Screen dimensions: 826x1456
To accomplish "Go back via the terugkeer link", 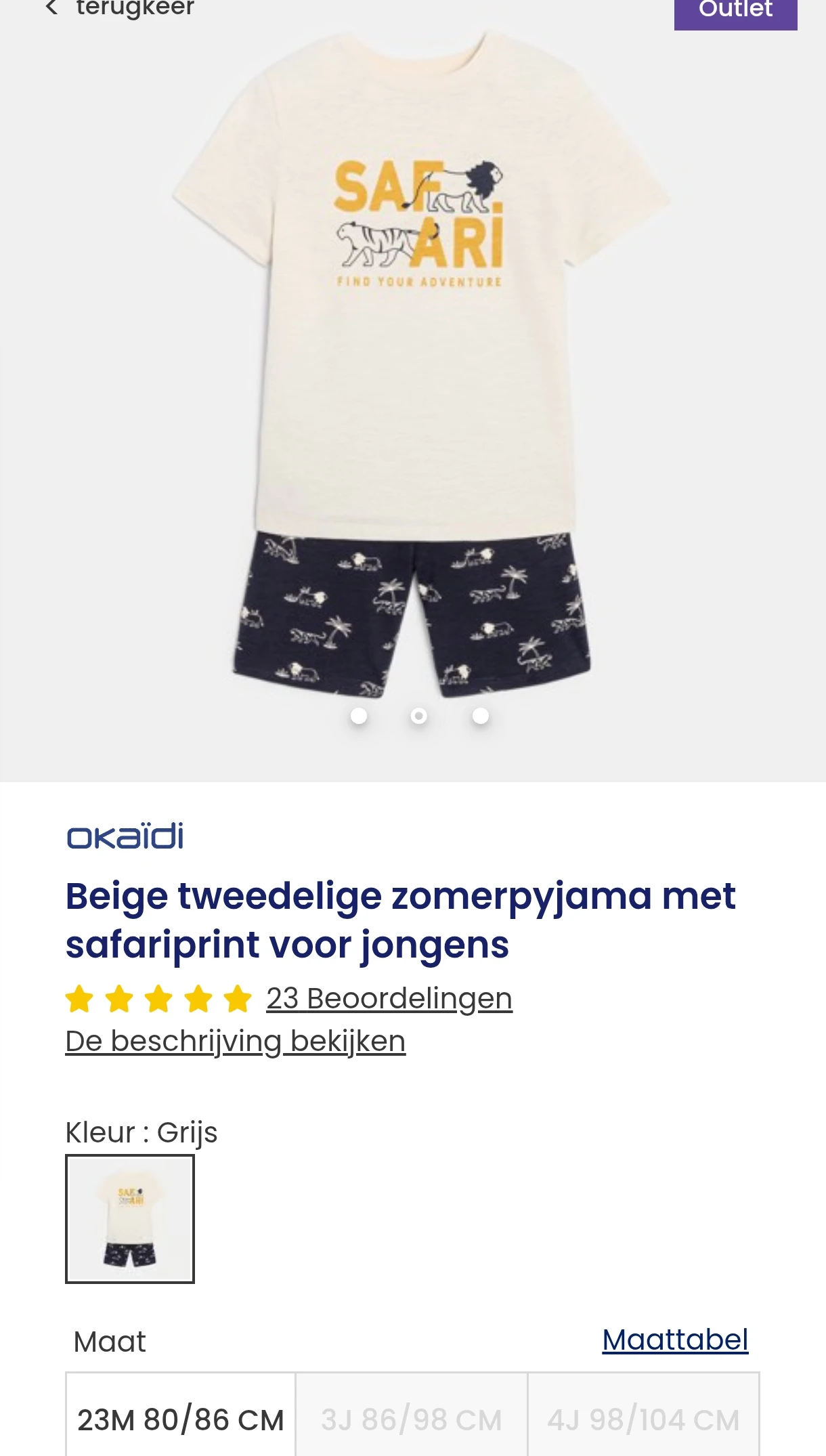I will tap(121, 8).
